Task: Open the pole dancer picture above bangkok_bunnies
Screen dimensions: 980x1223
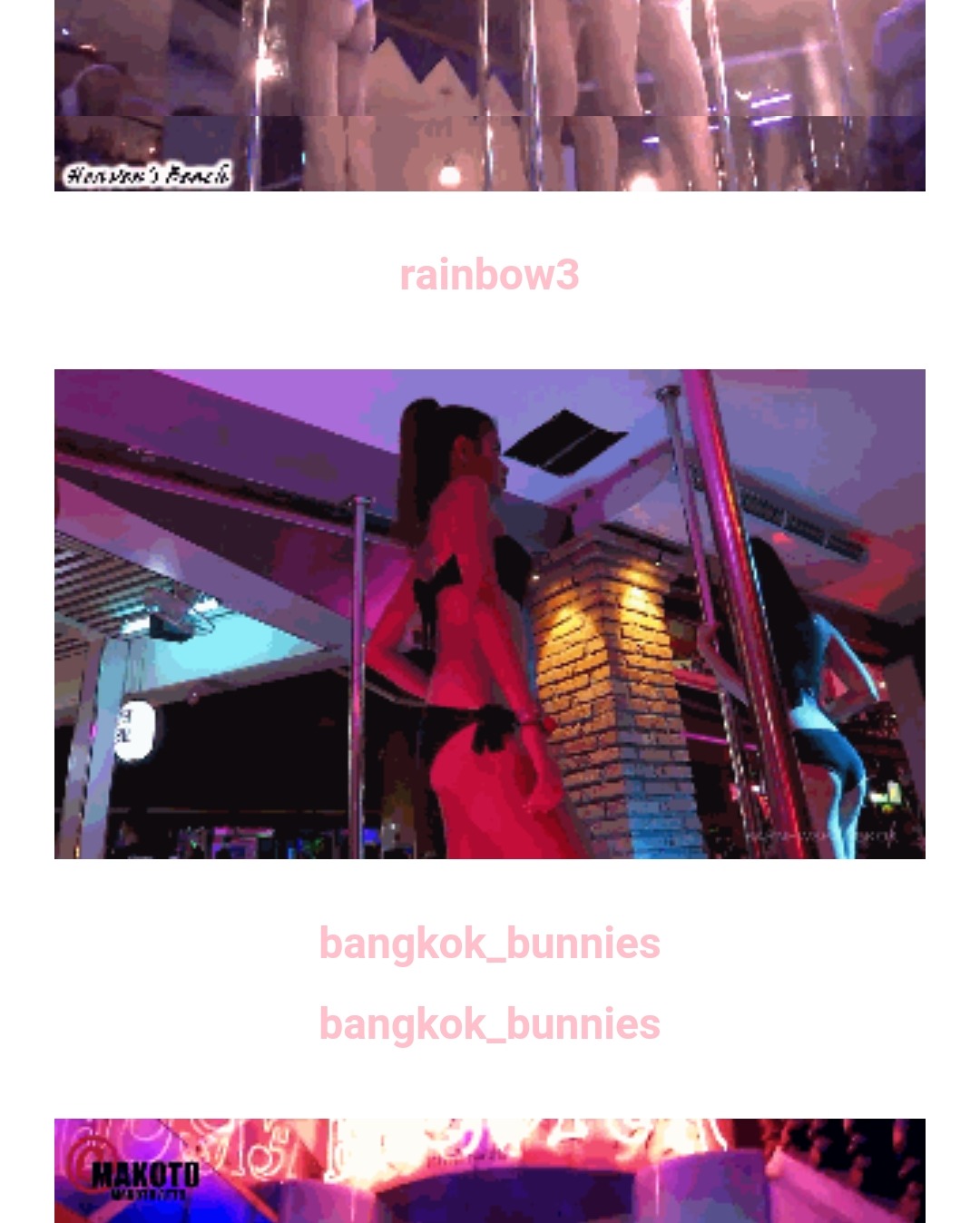Action: (489, 613)
